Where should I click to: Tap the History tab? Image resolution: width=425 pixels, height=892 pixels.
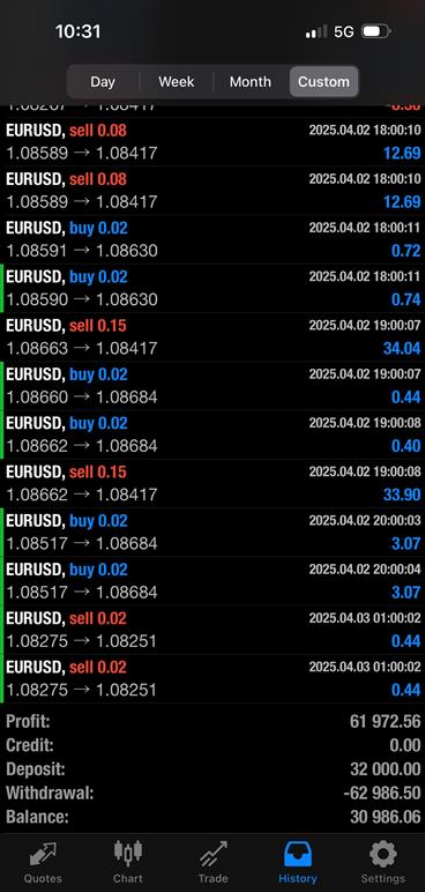coord(298,862)
